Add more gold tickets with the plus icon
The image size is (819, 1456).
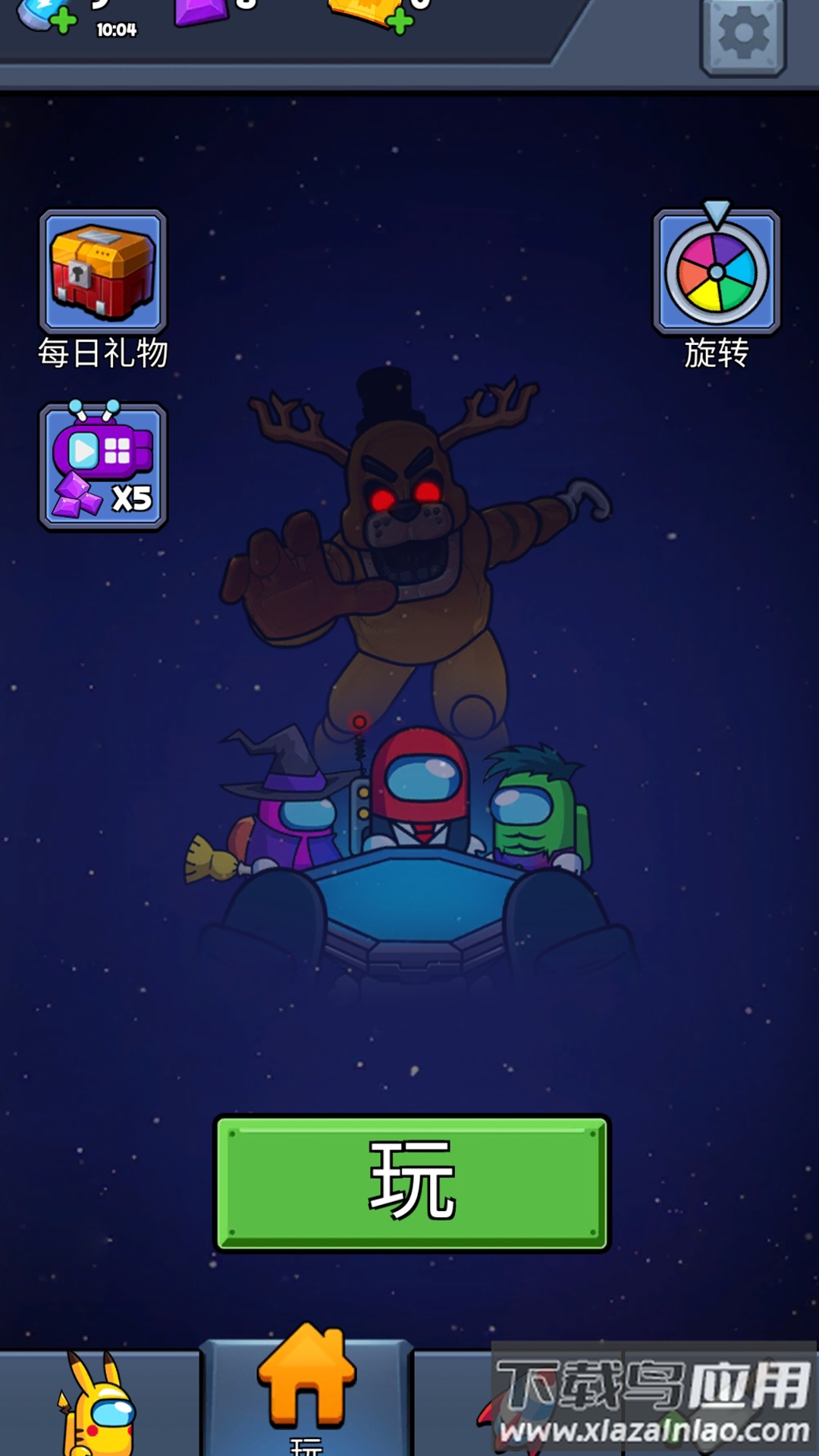click(400, 20)
